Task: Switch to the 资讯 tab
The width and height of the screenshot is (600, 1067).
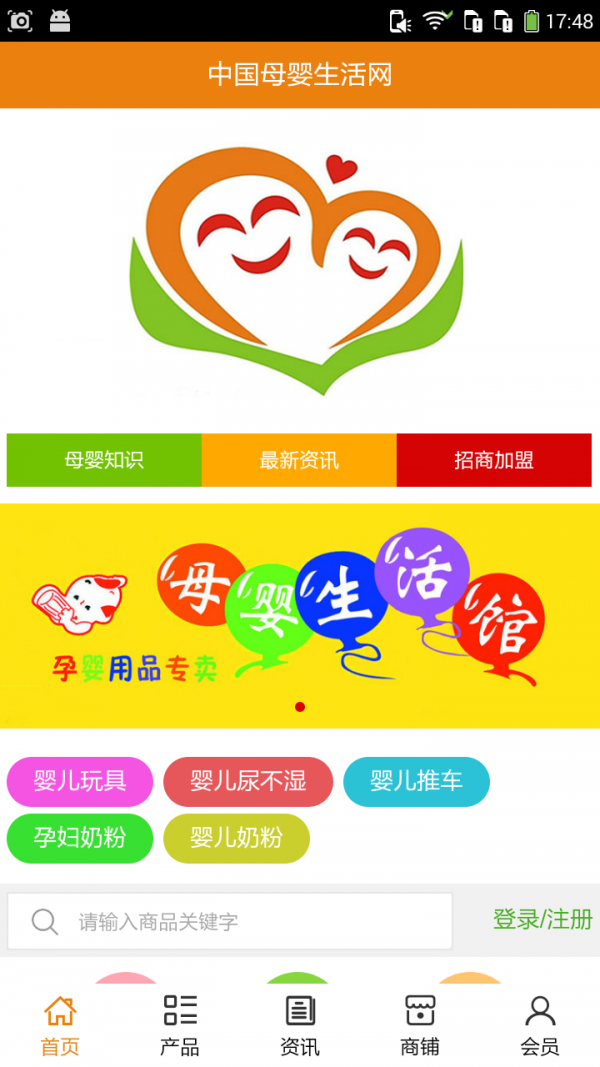Action: click(300, 1025)
